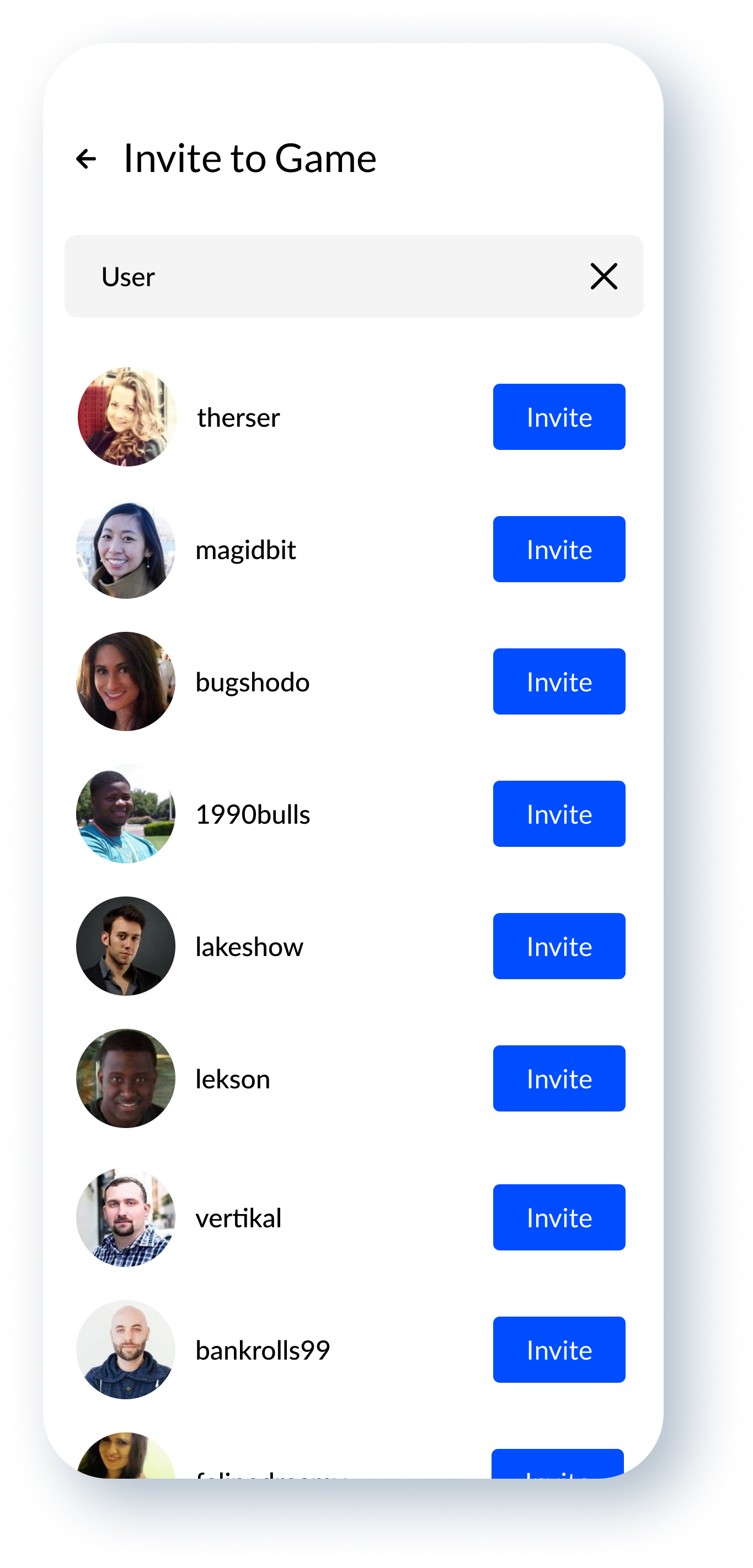Send a game invite to lekson
Viewport: 753px width, 1568px height.
click(x=559, y=1078)
